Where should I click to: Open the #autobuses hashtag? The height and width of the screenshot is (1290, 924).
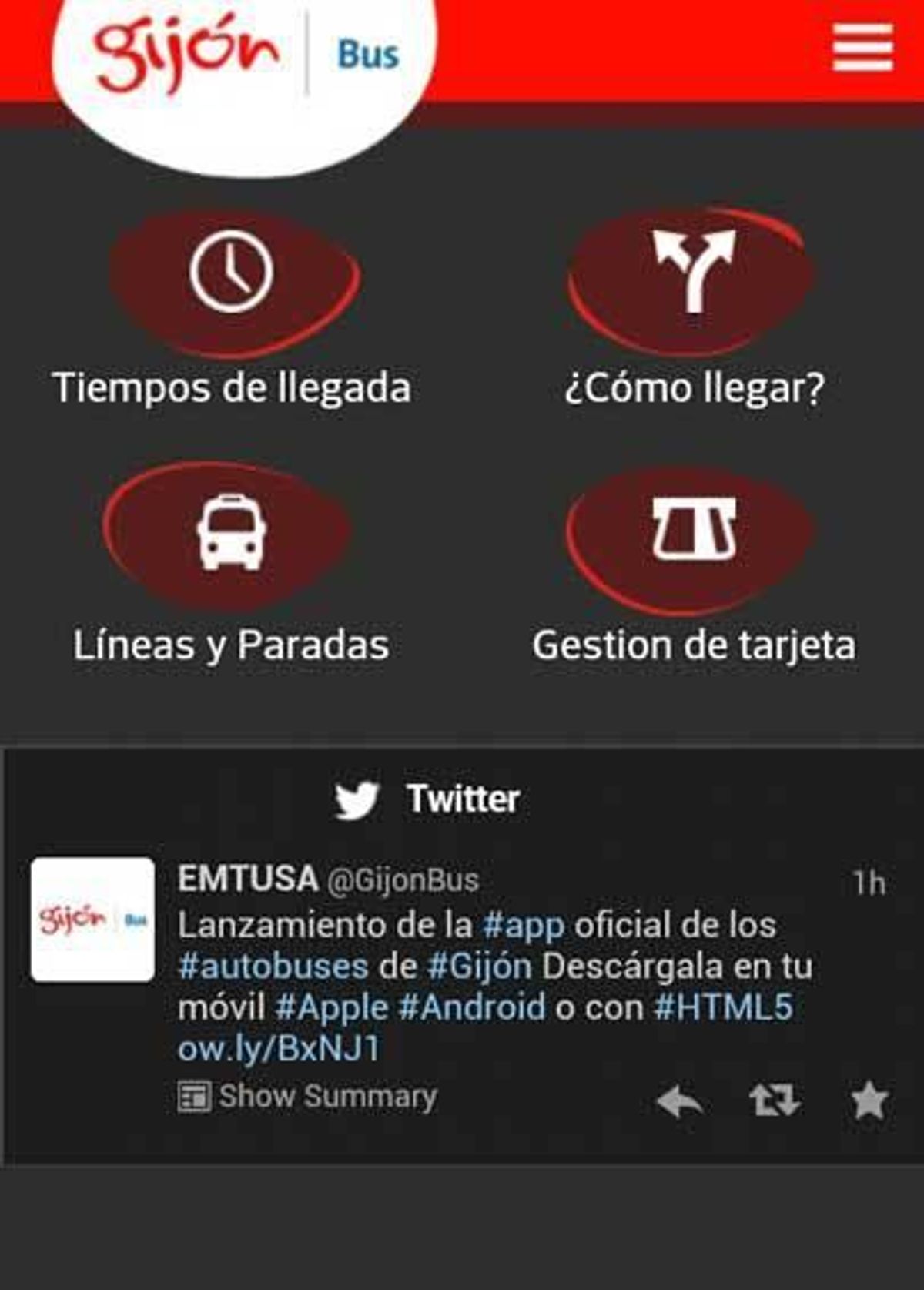pyautogui.click(x=273, y=967)
